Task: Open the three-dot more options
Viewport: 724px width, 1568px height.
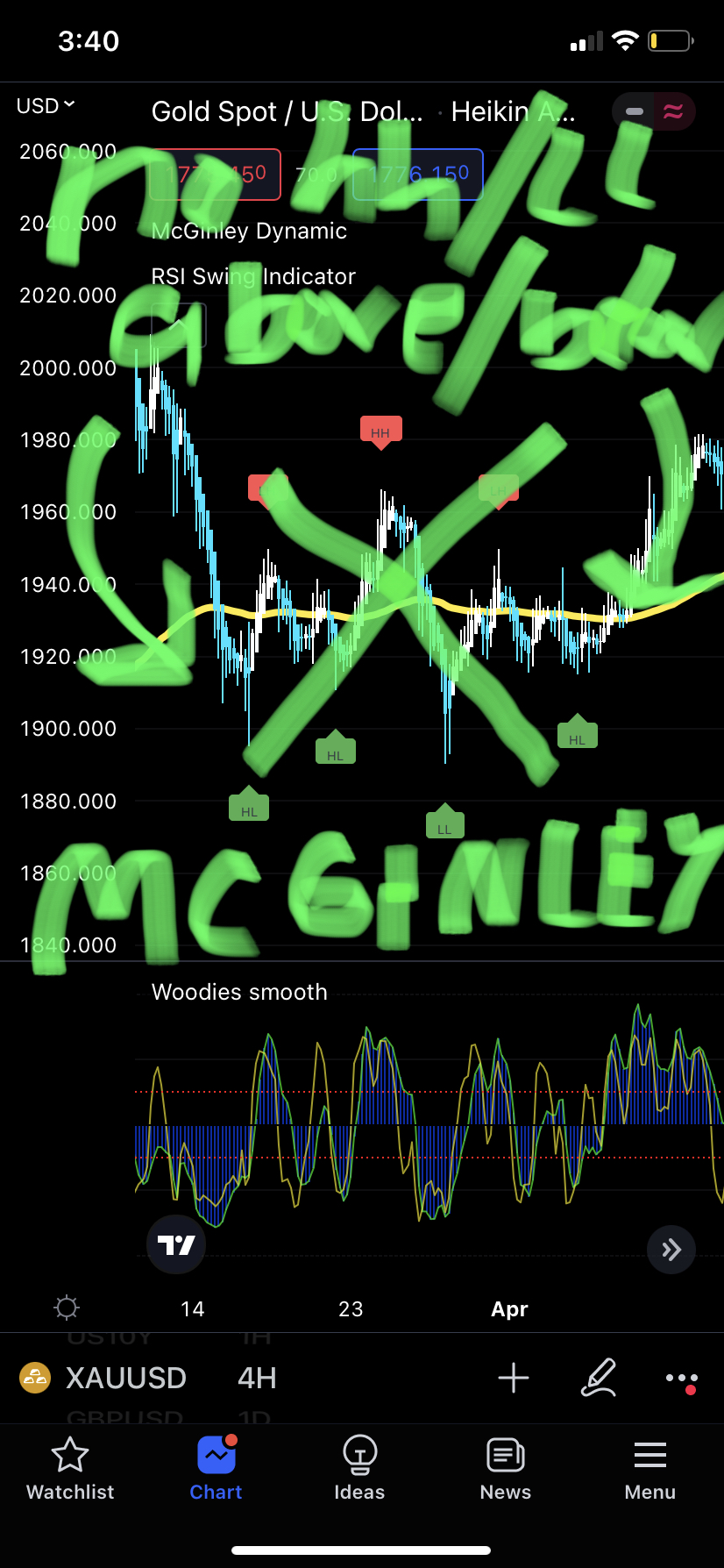Action: [x=681, y=1378]
